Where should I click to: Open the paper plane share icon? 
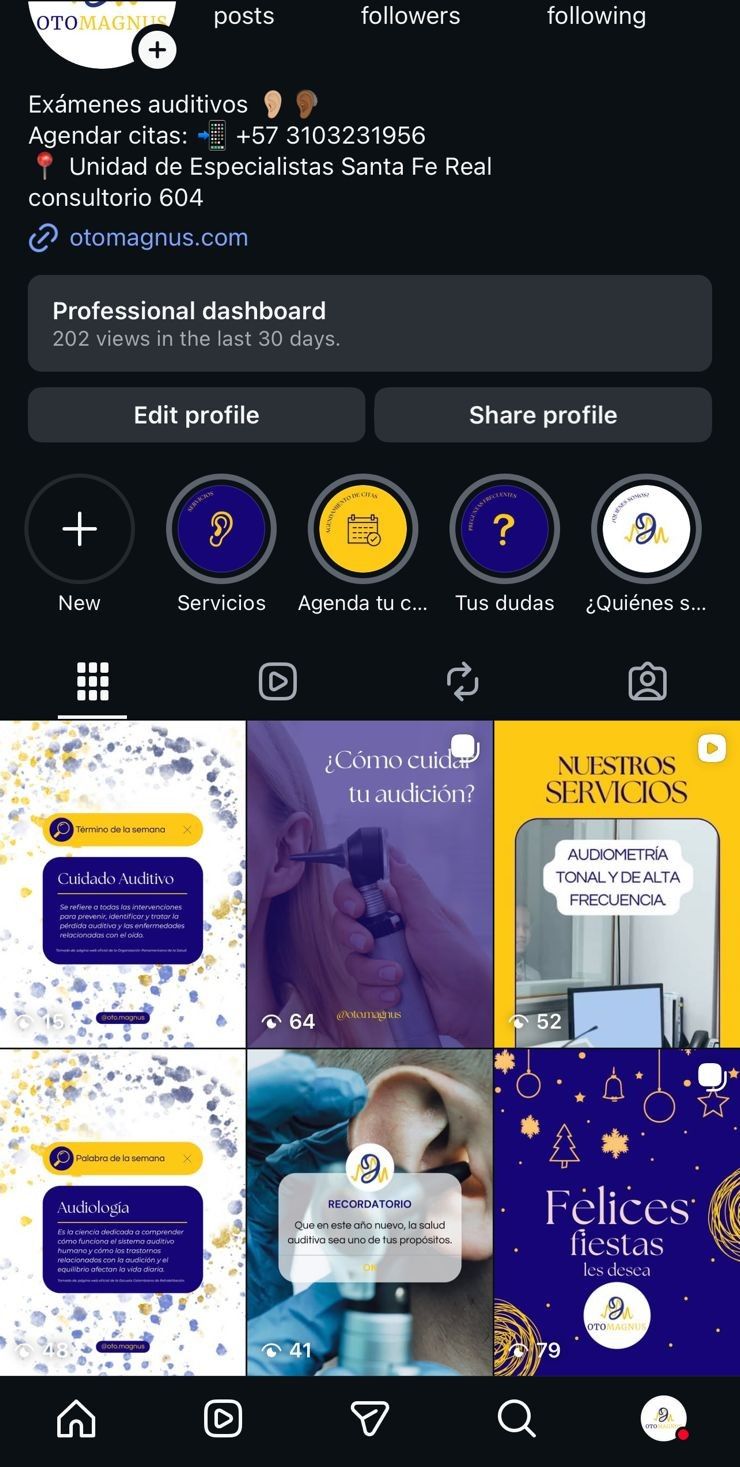coord(370,1418)
